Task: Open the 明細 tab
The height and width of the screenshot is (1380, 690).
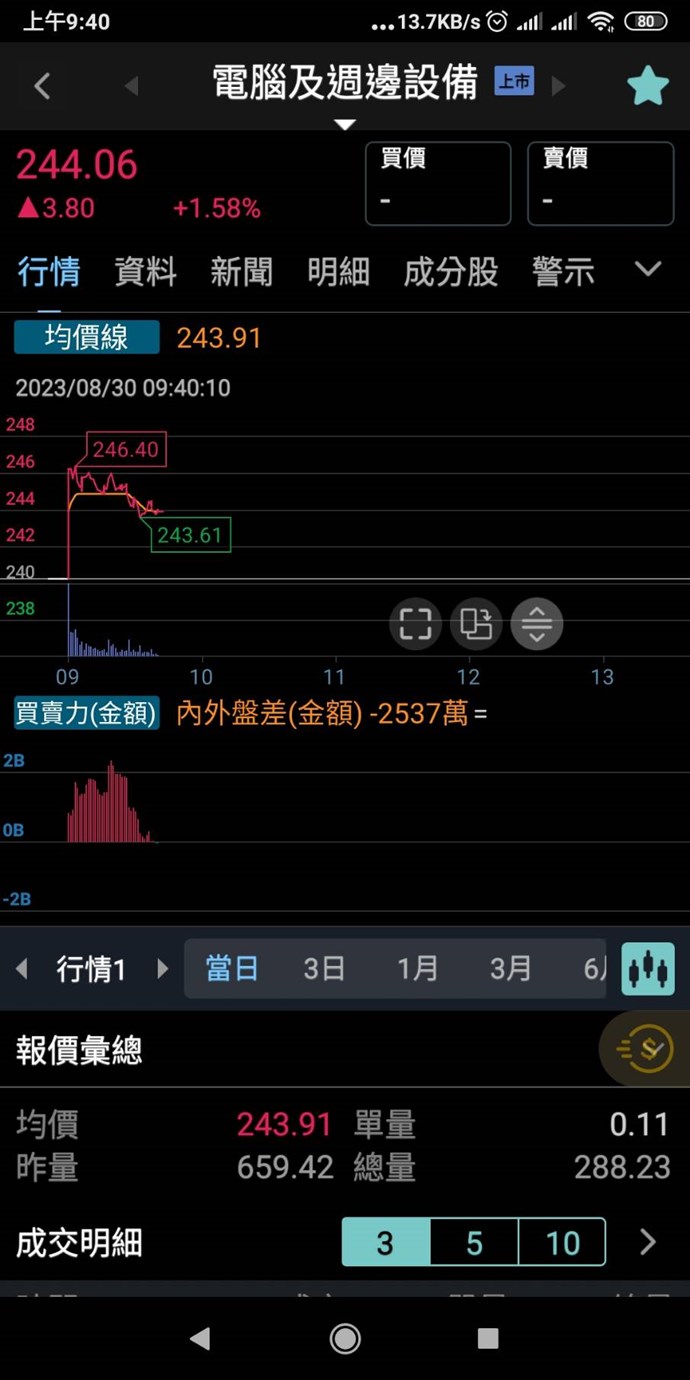Action: point(338,272)
